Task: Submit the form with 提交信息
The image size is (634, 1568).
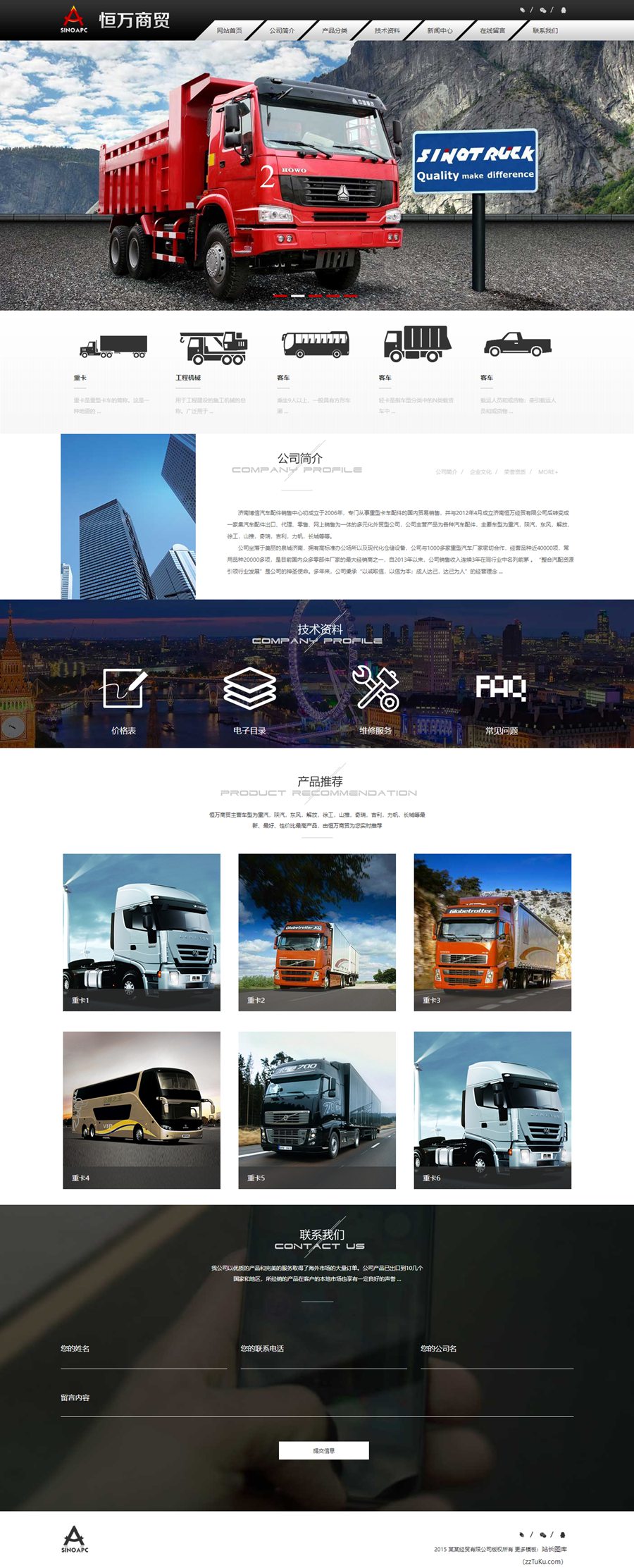Action: (323, 1450)
